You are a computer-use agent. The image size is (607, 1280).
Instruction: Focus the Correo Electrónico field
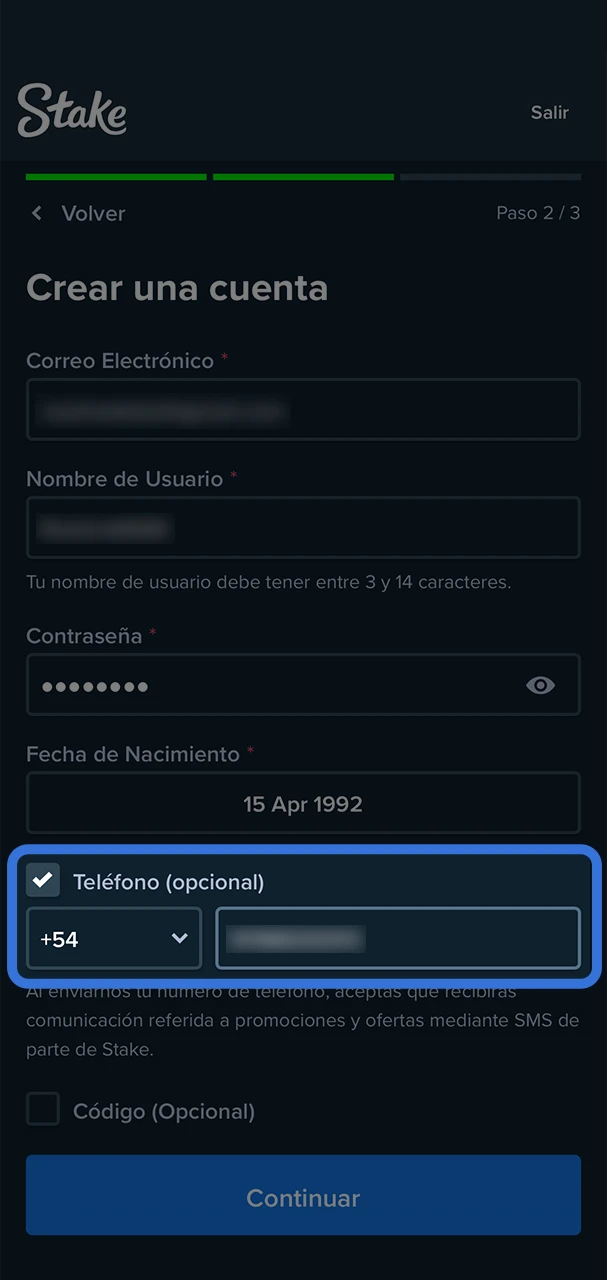click(303, 410)
